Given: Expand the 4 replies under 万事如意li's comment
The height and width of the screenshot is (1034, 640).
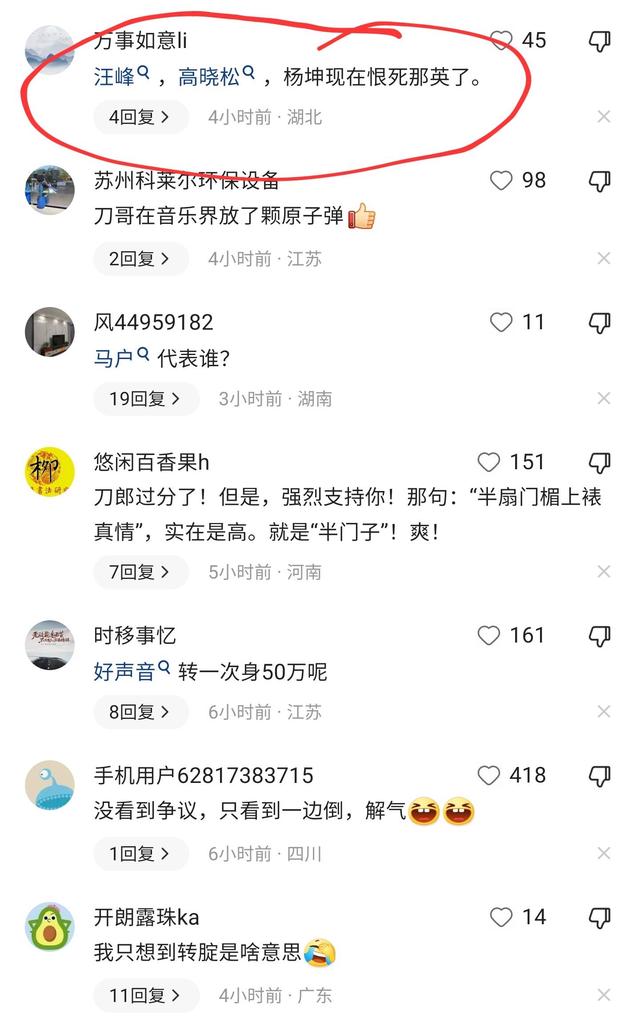Looking at the screenshot, I should [140, 117].
